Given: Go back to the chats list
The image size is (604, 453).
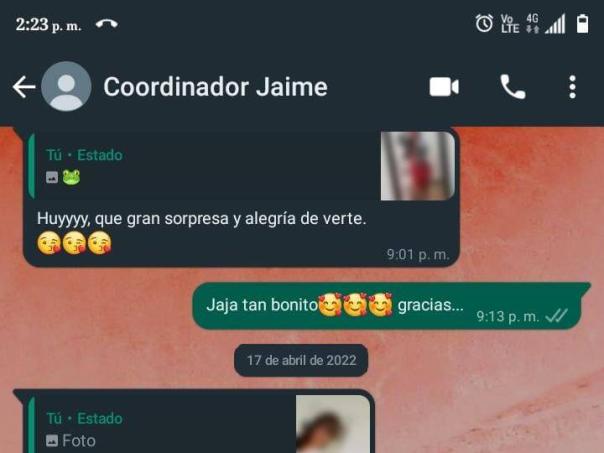Looking at the screenshot, I should click(24, 87).
